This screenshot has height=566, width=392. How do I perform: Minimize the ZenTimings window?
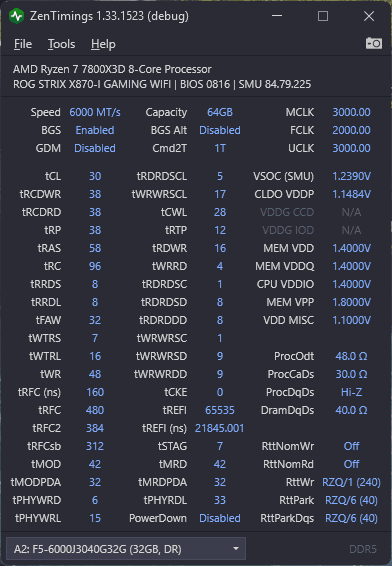point(277,16)
